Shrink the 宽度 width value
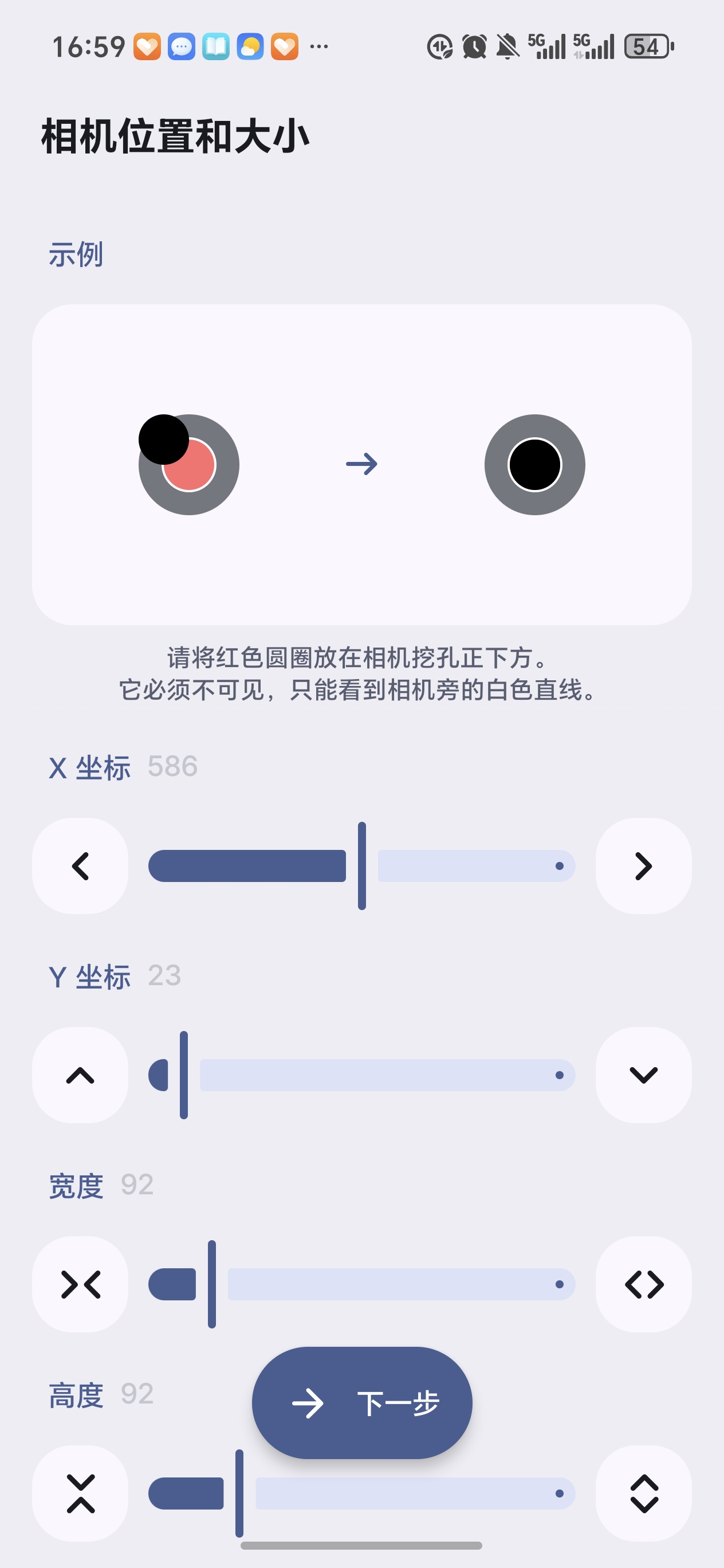 pos(80,1284)
